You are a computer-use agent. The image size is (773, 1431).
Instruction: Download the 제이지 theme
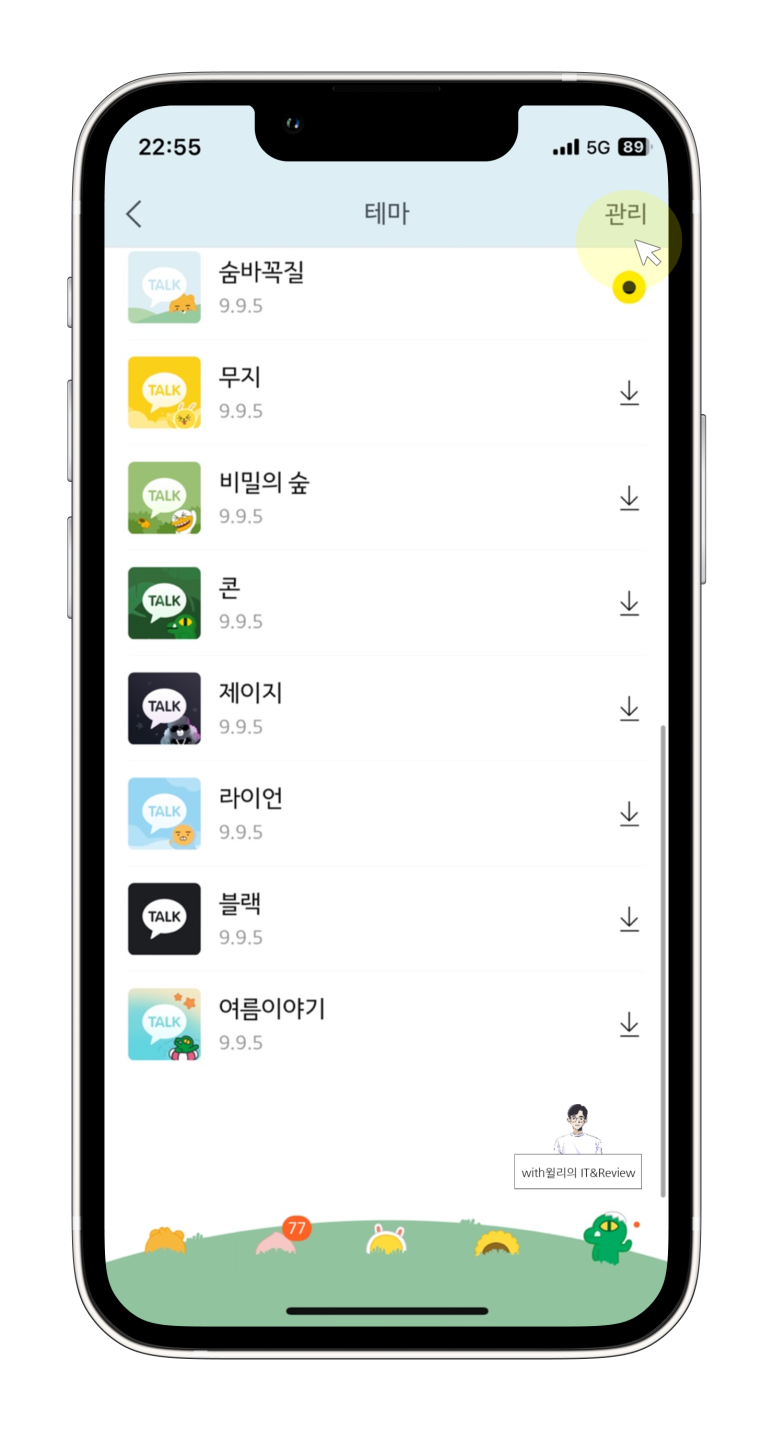[629, 709]
